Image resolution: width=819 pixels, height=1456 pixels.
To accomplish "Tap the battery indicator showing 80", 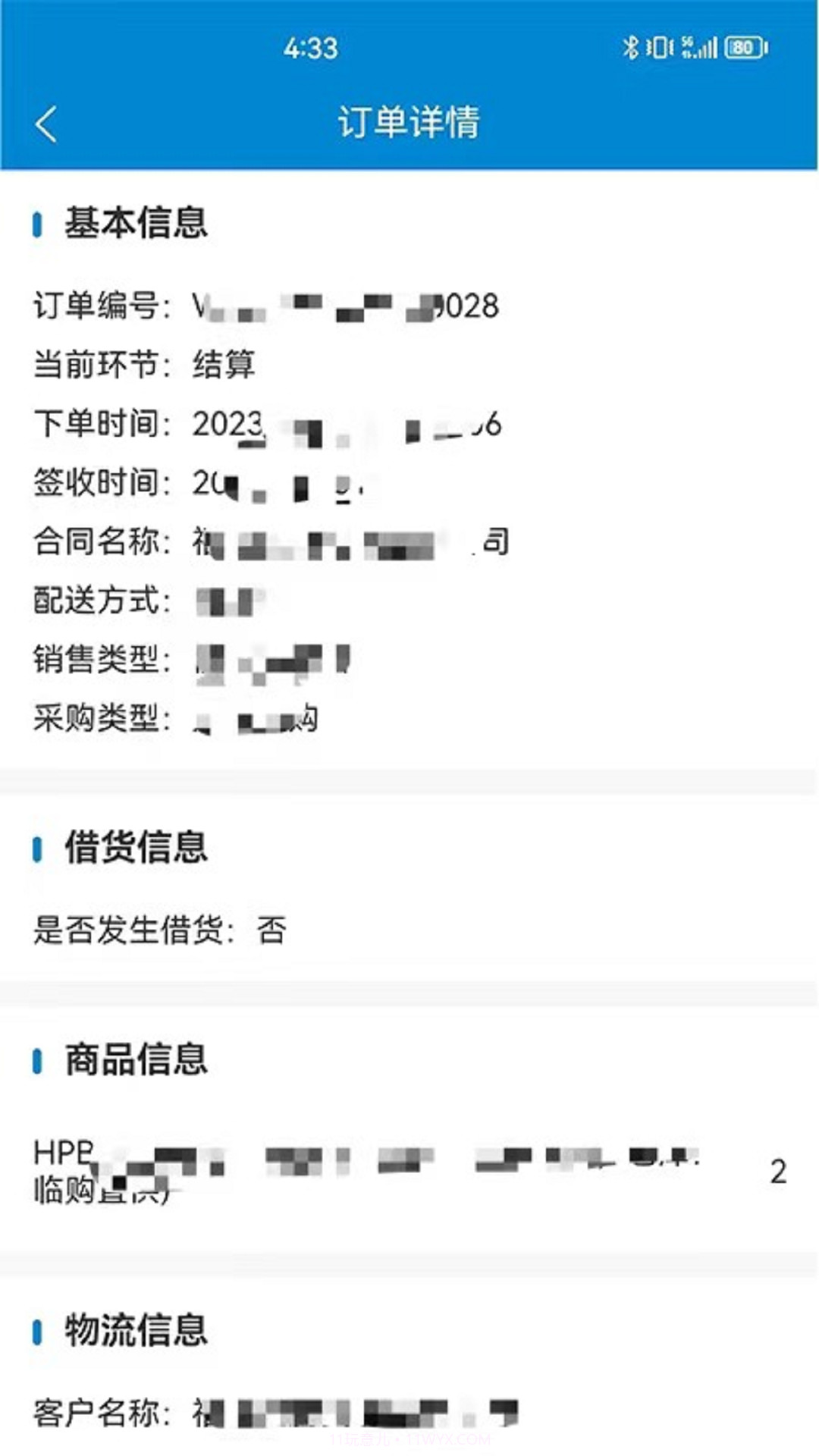I will 743,47.
